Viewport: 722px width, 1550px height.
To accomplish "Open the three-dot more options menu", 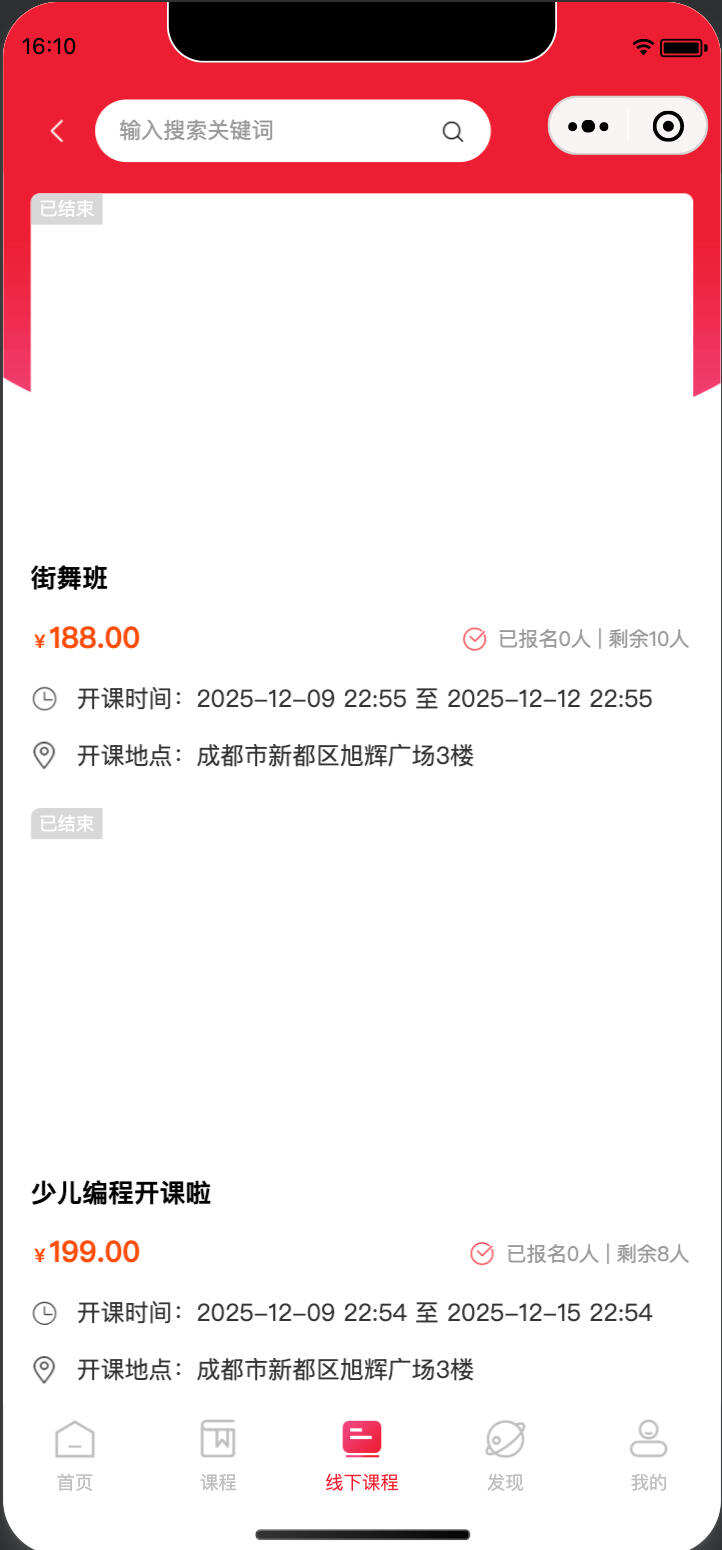I will (x=588, y=126).
